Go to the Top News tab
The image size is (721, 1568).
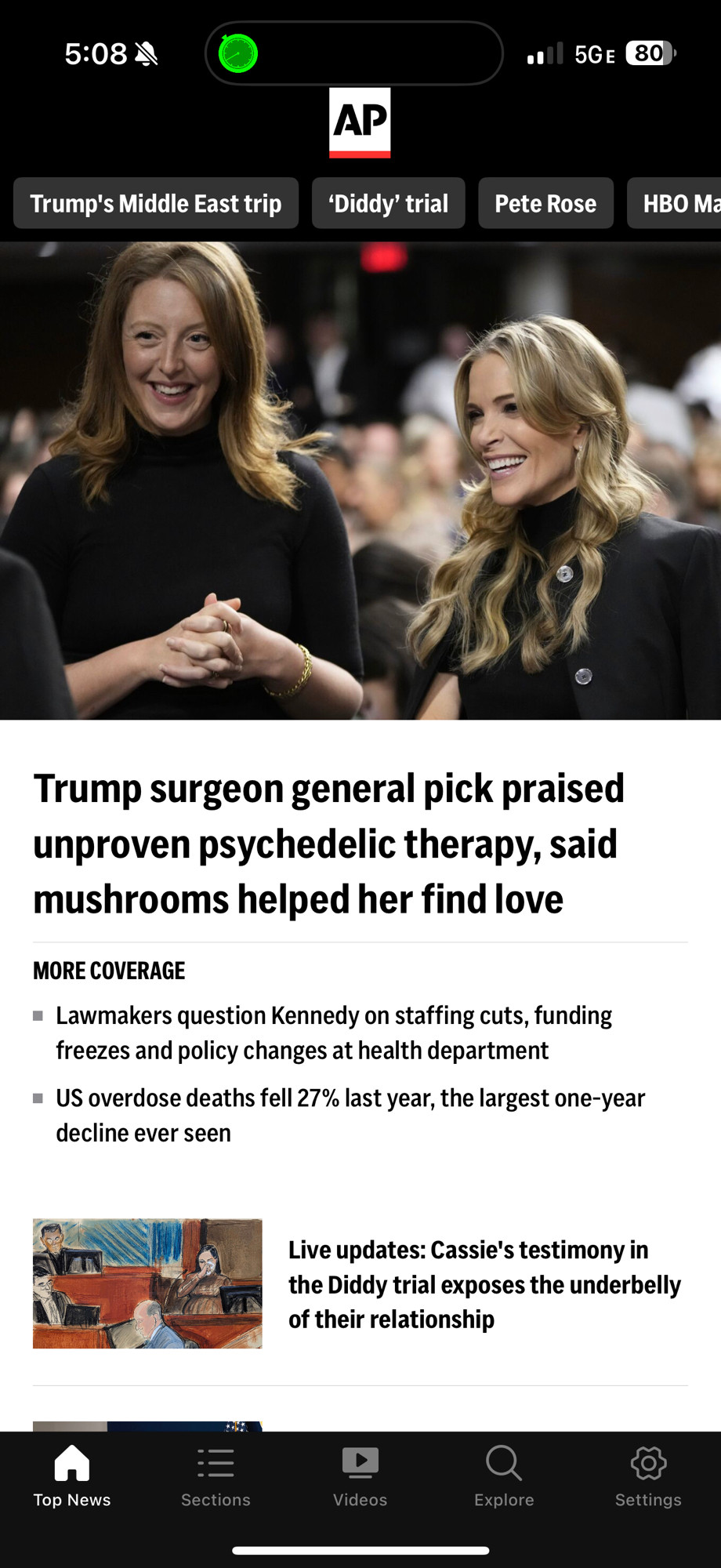(72, 1477)
